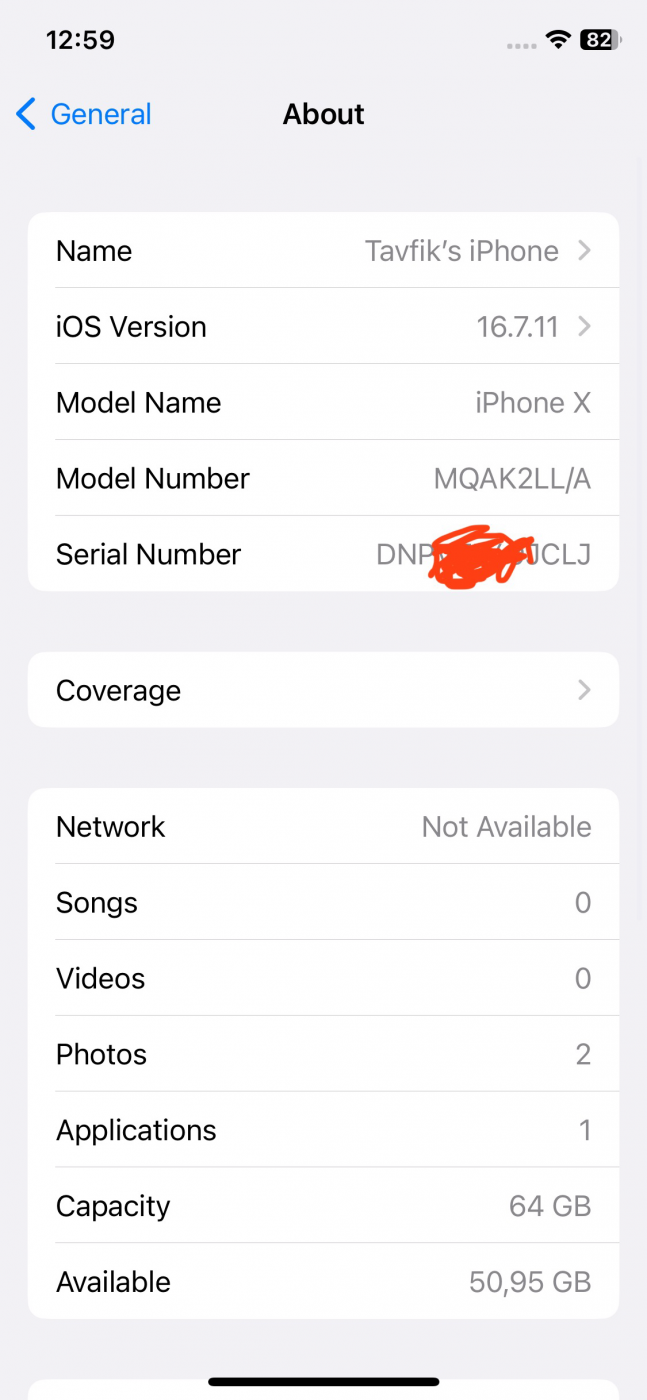
Task: Go back to General settings
Action: [84, 114]
